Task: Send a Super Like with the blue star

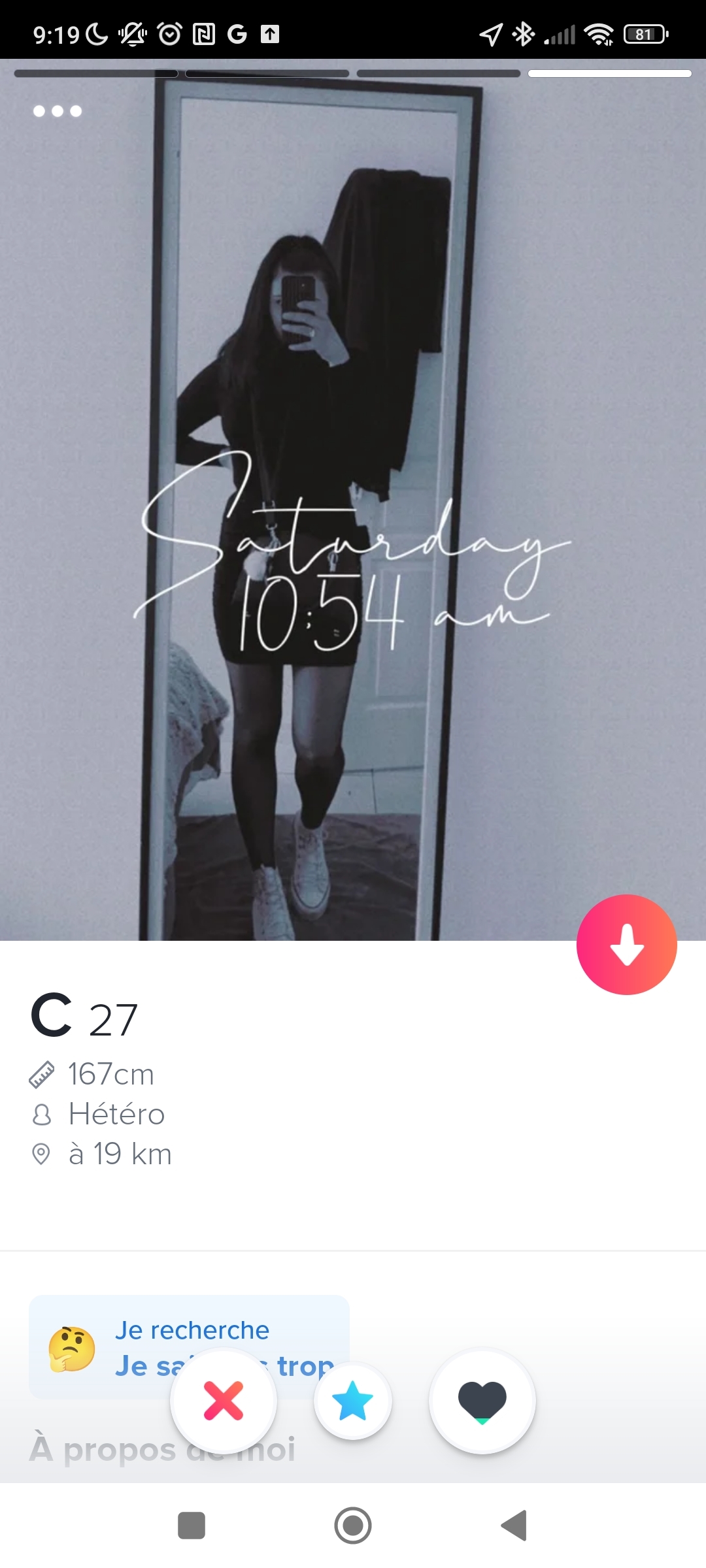Action: click(353, 1401)
